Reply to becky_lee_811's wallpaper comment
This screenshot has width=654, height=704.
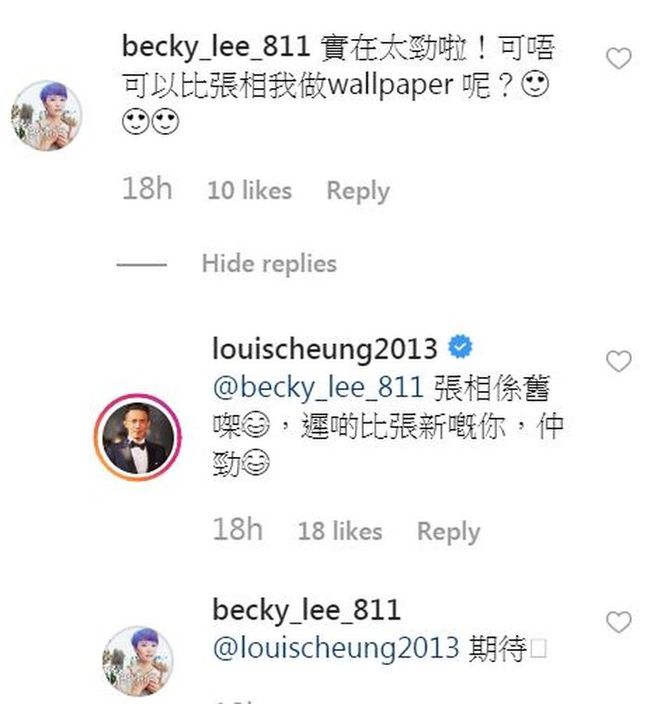pyautogui.click(x=357, y=190)
